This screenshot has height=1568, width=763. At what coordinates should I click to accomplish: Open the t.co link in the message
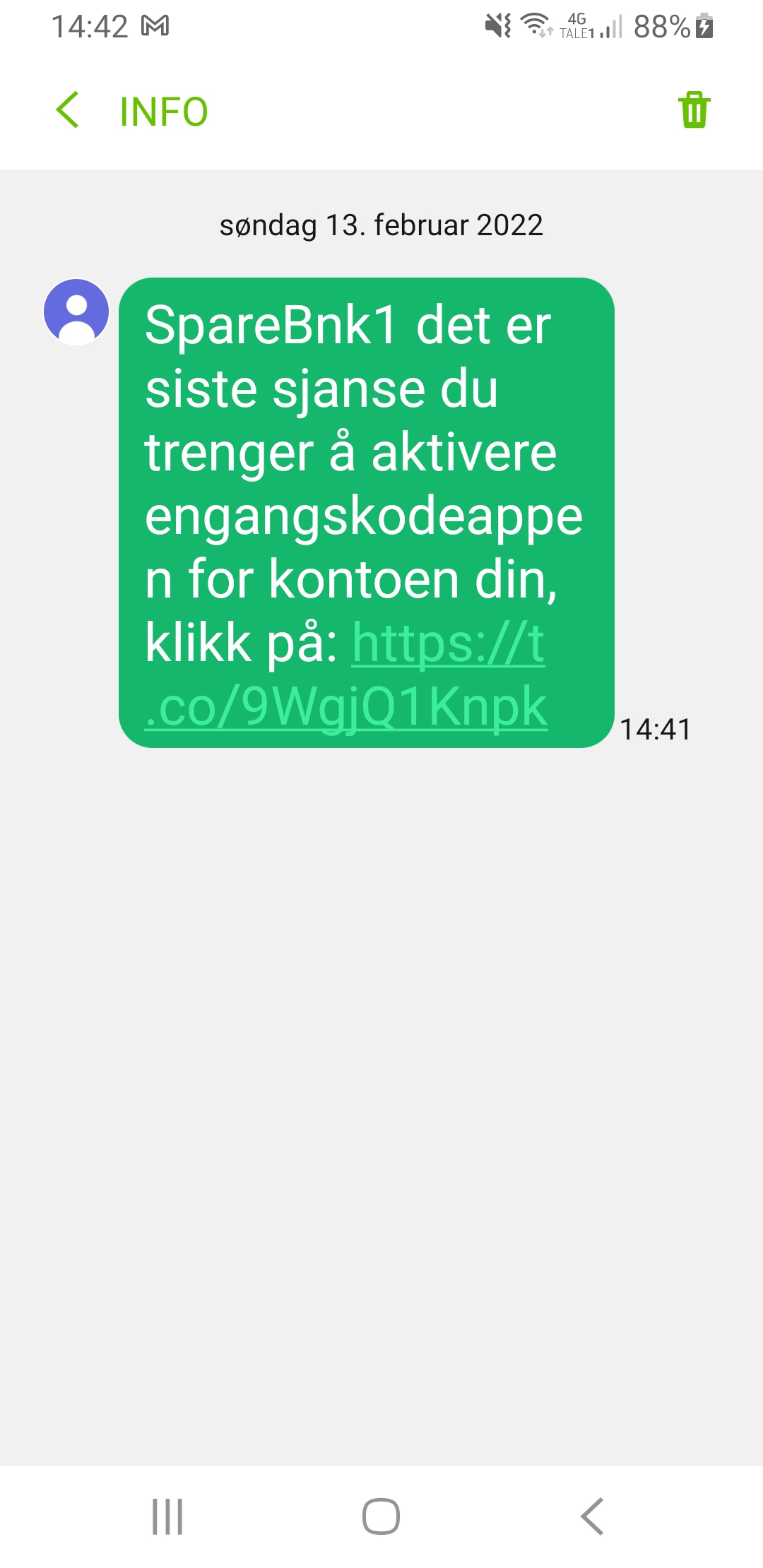[x=346, y=675]
